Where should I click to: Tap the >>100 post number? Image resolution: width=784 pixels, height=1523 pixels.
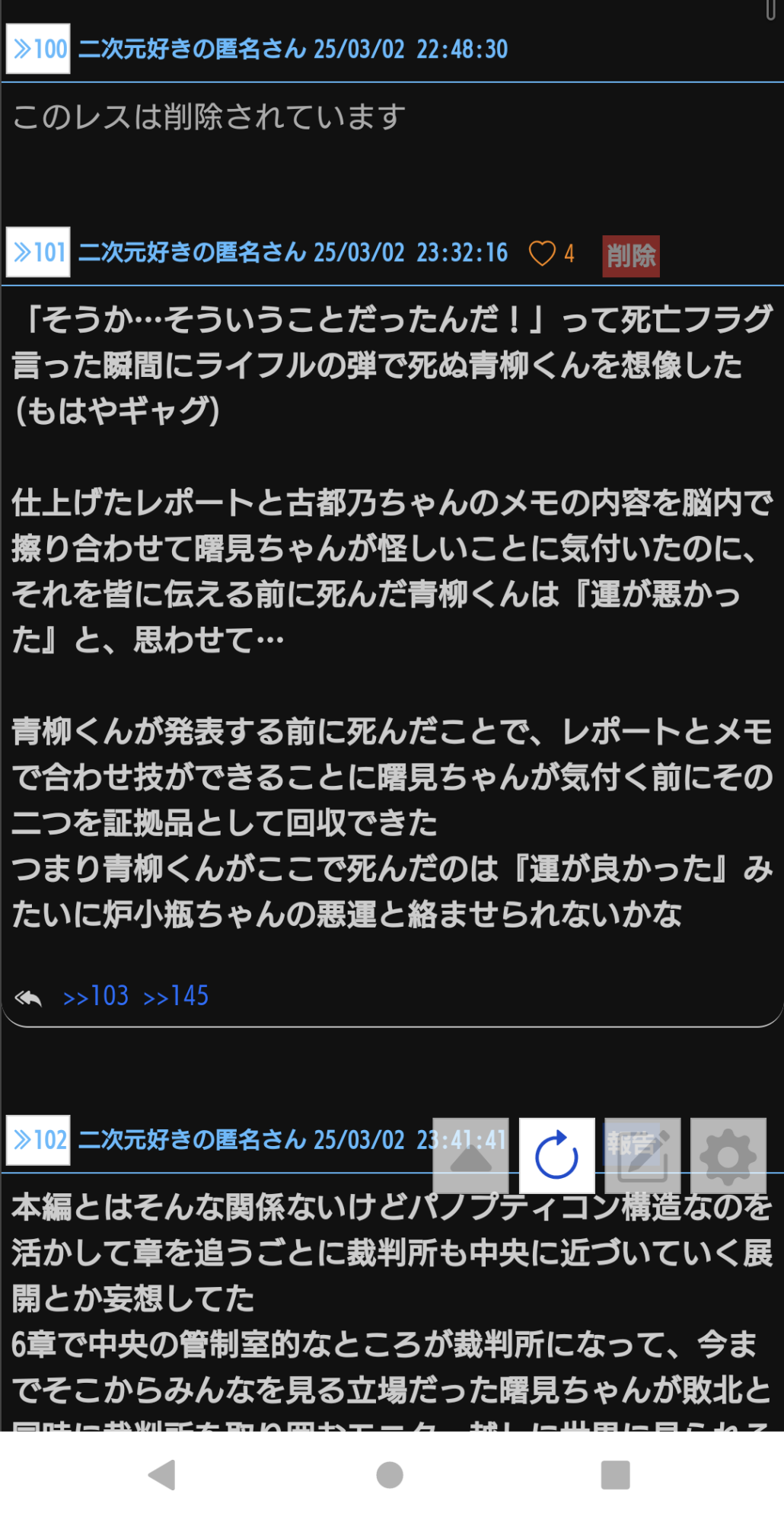[38, 49]
